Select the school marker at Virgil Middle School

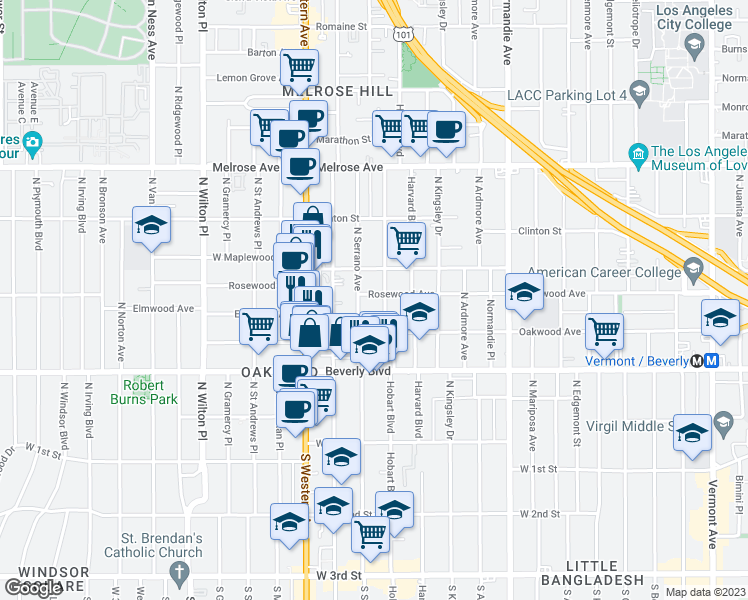click(691, 433)
